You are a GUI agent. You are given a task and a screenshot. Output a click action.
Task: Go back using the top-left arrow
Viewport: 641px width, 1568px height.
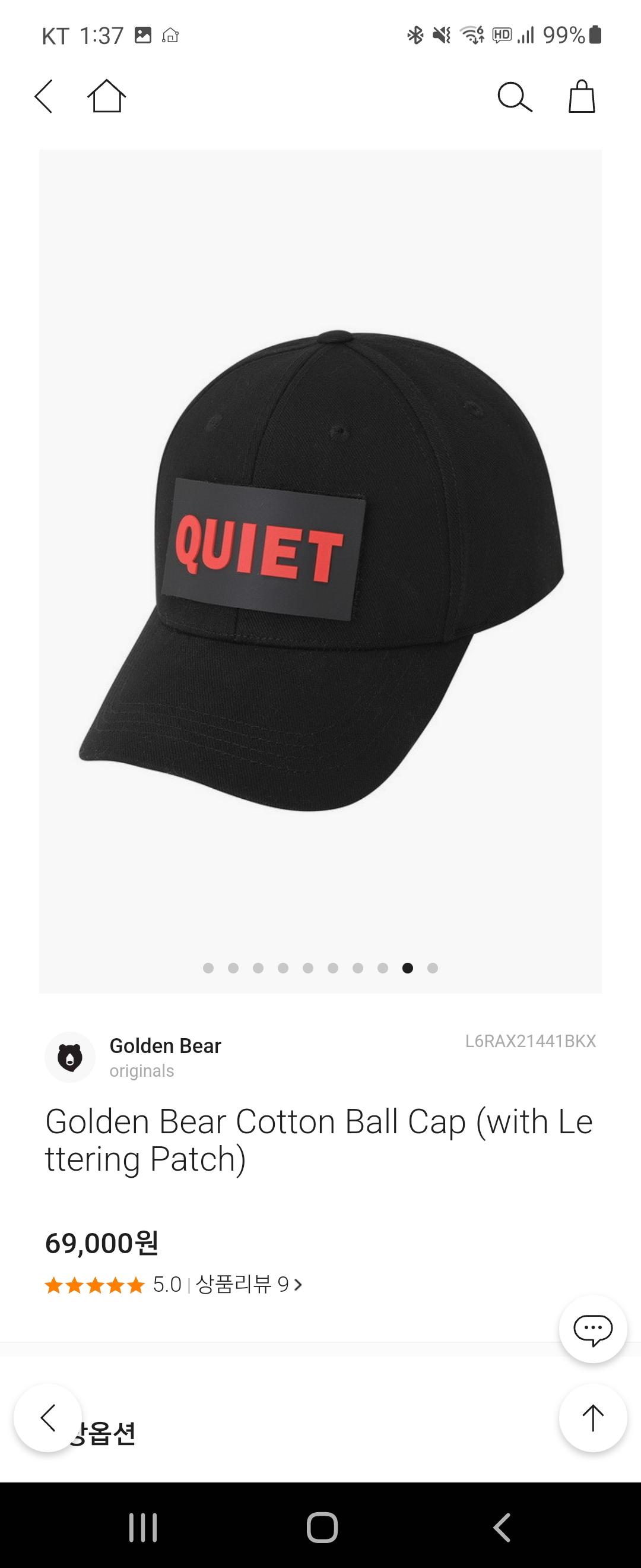44,97
